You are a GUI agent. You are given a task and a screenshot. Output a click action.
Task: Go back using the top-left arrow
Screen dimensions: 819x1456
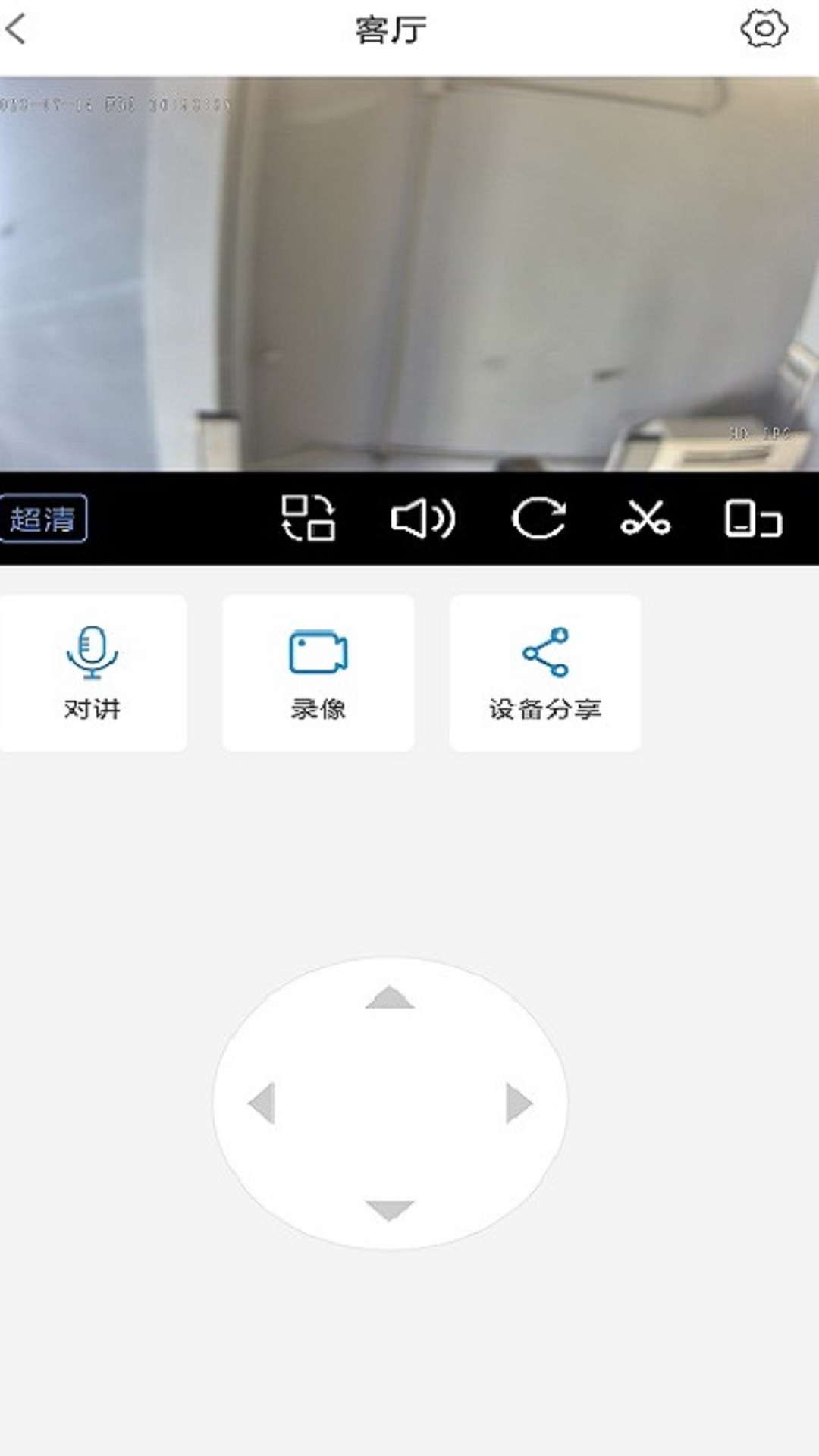(16, 30)
